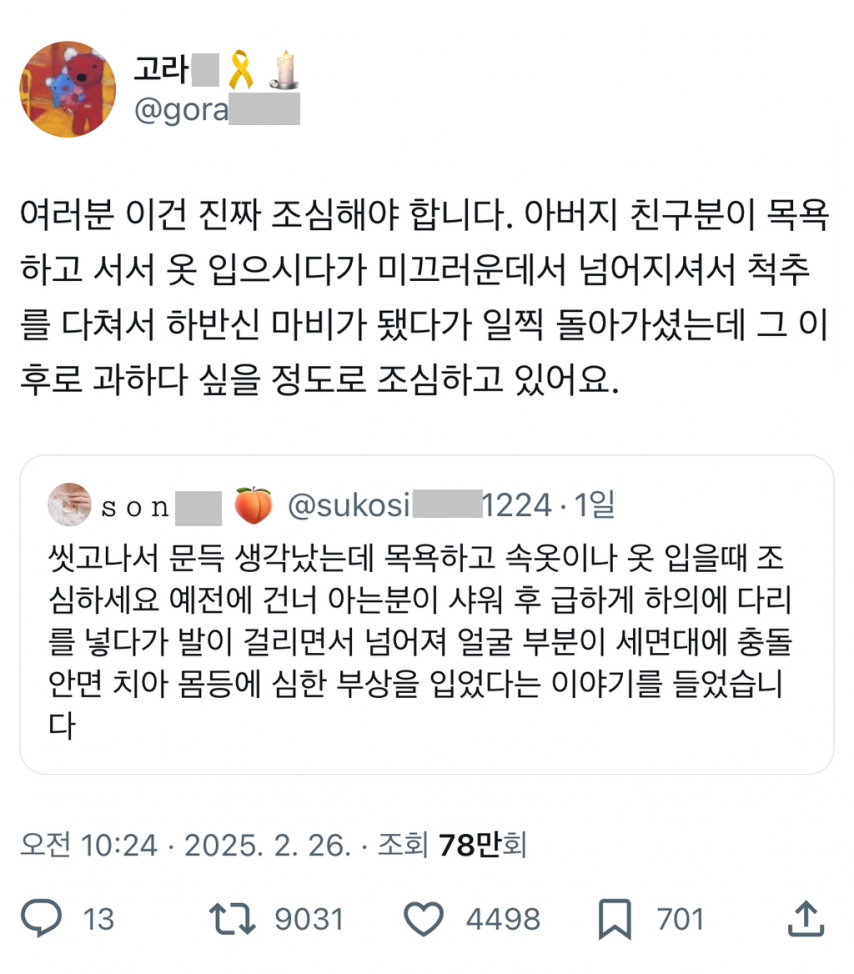
Task: Reply to this tweet
Action: click(43, 917)
